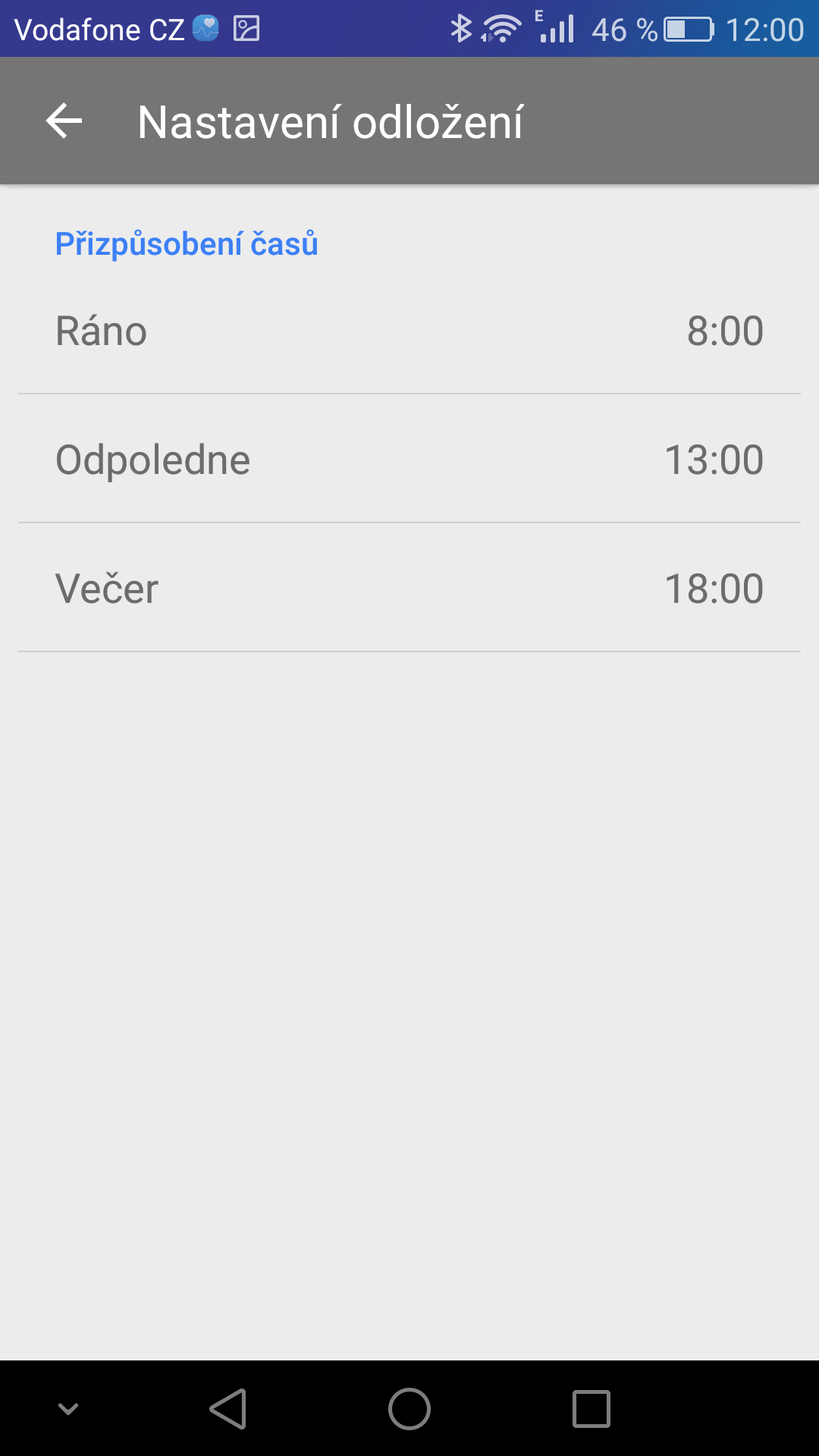Open the Večer time picker
Screen dimensions: 819x1456
[409, 588]
